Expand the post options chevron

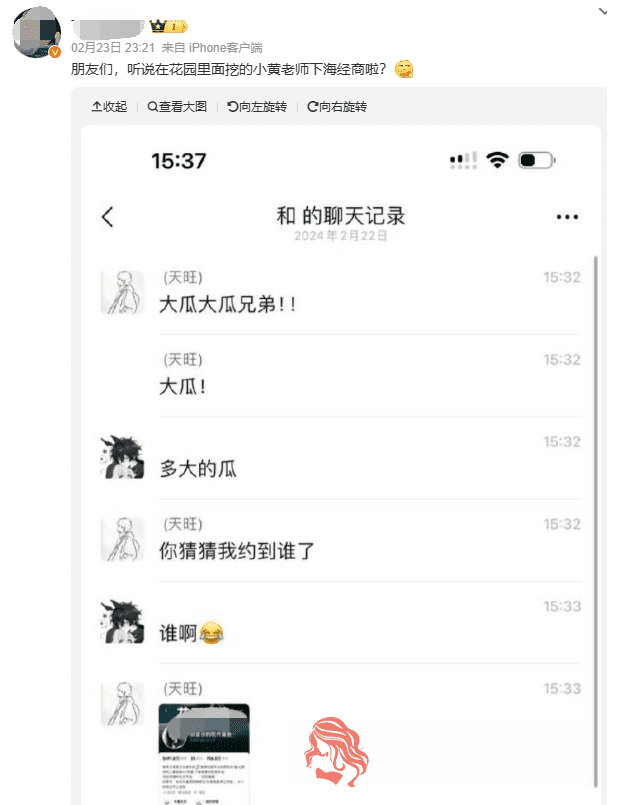pyautogui.click(x=603, y=10)
